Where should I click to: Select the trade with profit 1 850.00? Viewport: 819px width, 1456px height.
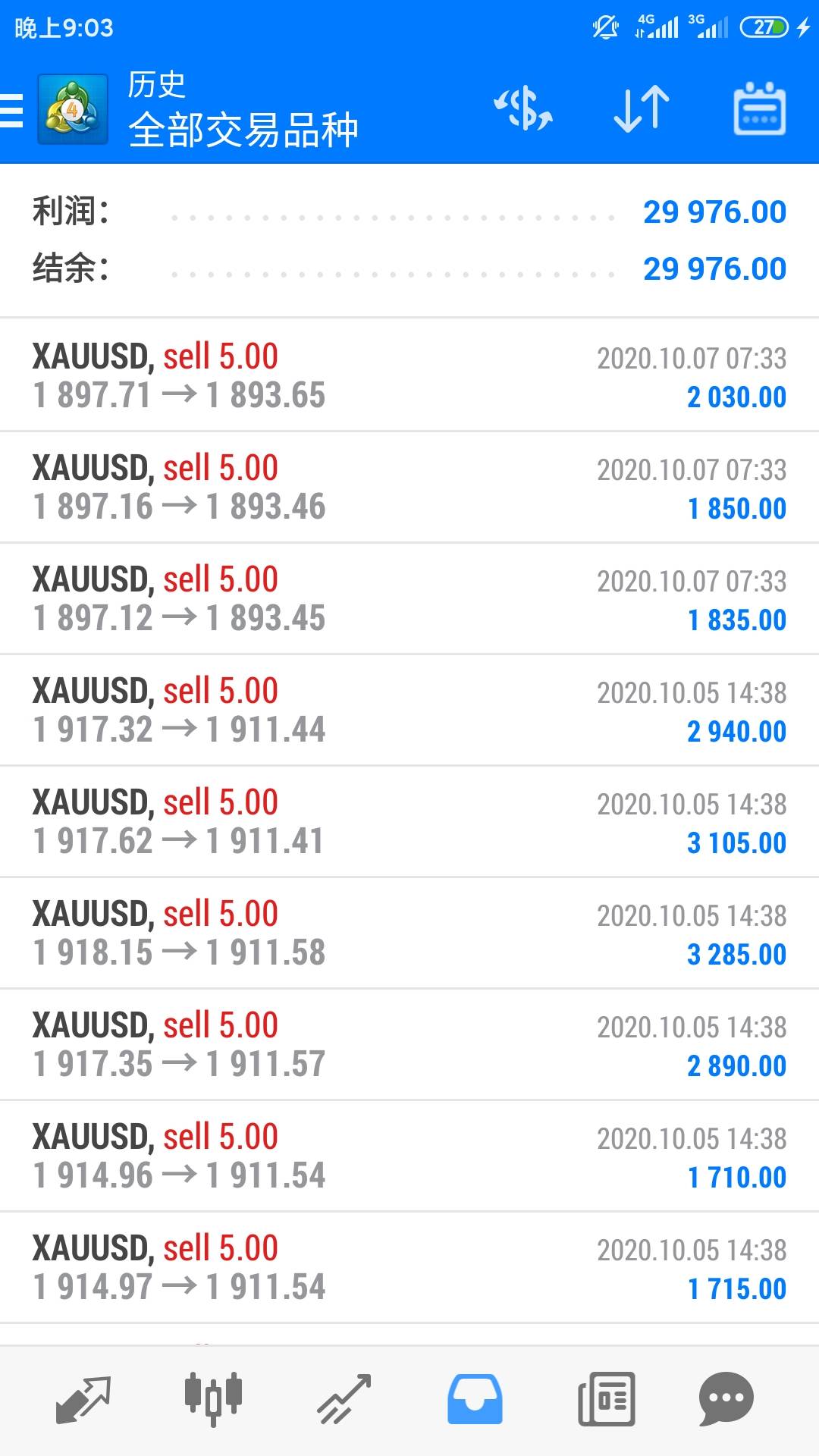point(409,487)
